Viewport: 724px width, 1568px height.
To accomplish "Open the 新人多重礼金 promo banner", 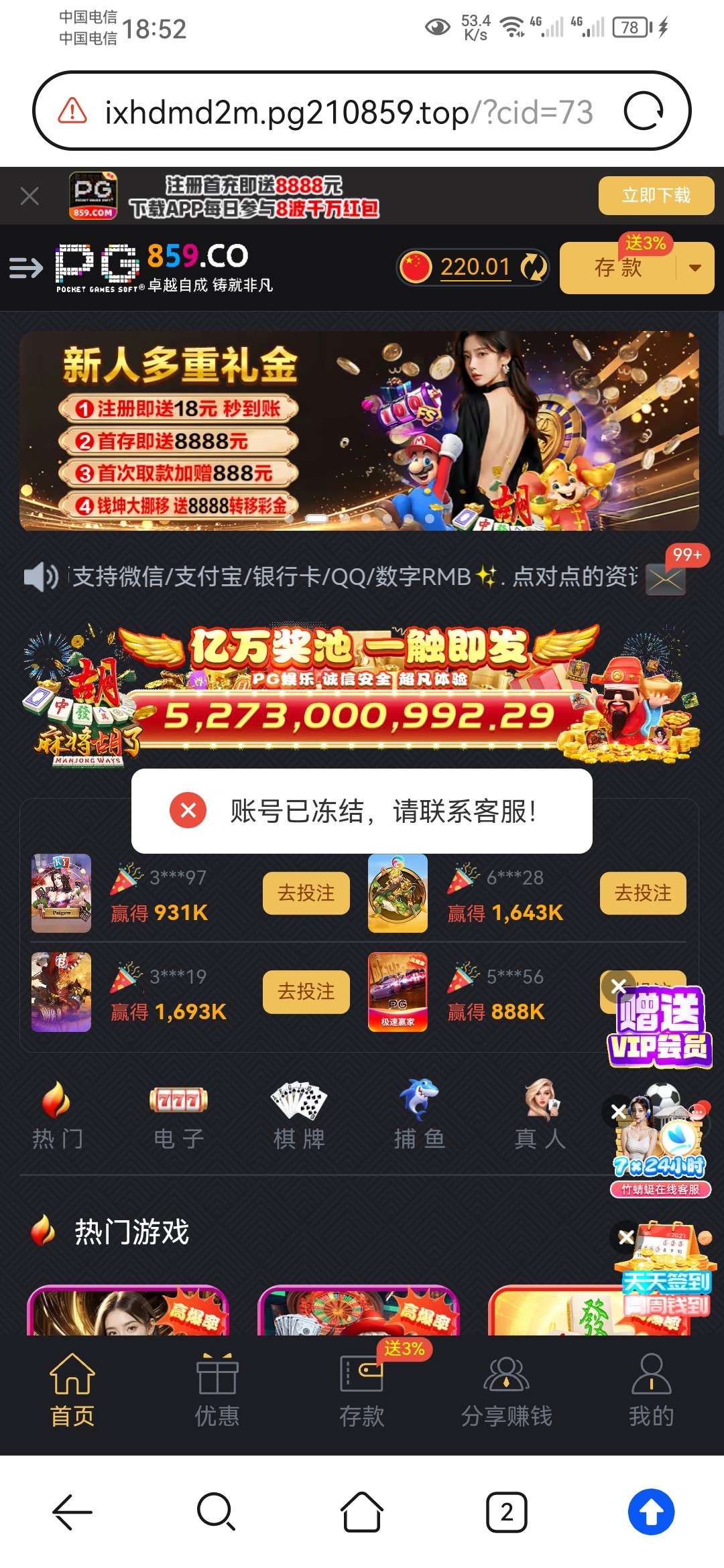I will click(x=359, y=431).
